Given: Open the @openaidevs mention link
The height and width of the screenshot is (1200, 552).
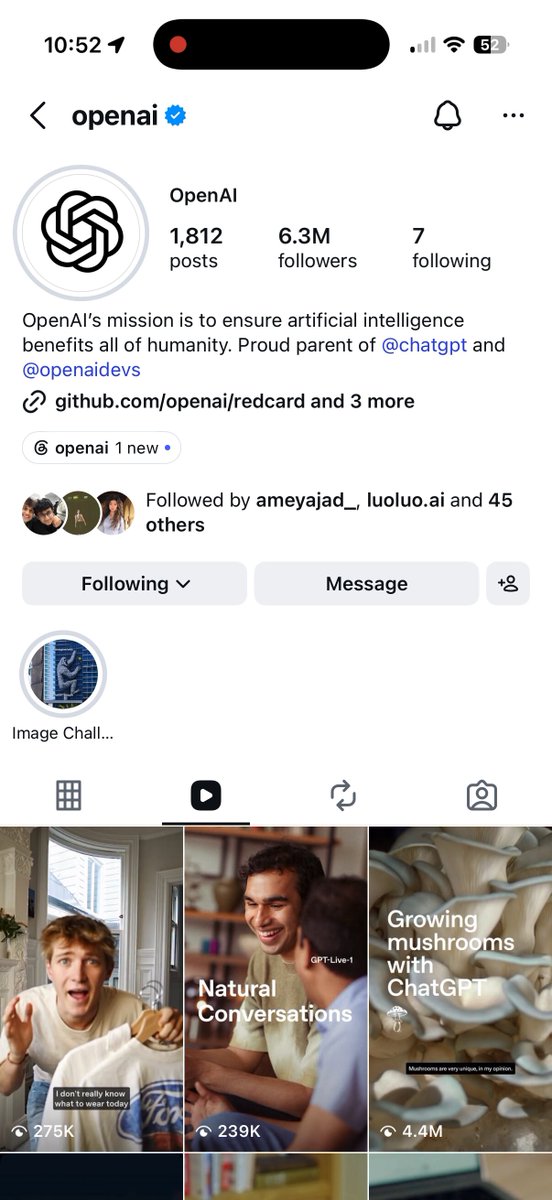Looking at the screenshot, I should [x=81, y=370].
